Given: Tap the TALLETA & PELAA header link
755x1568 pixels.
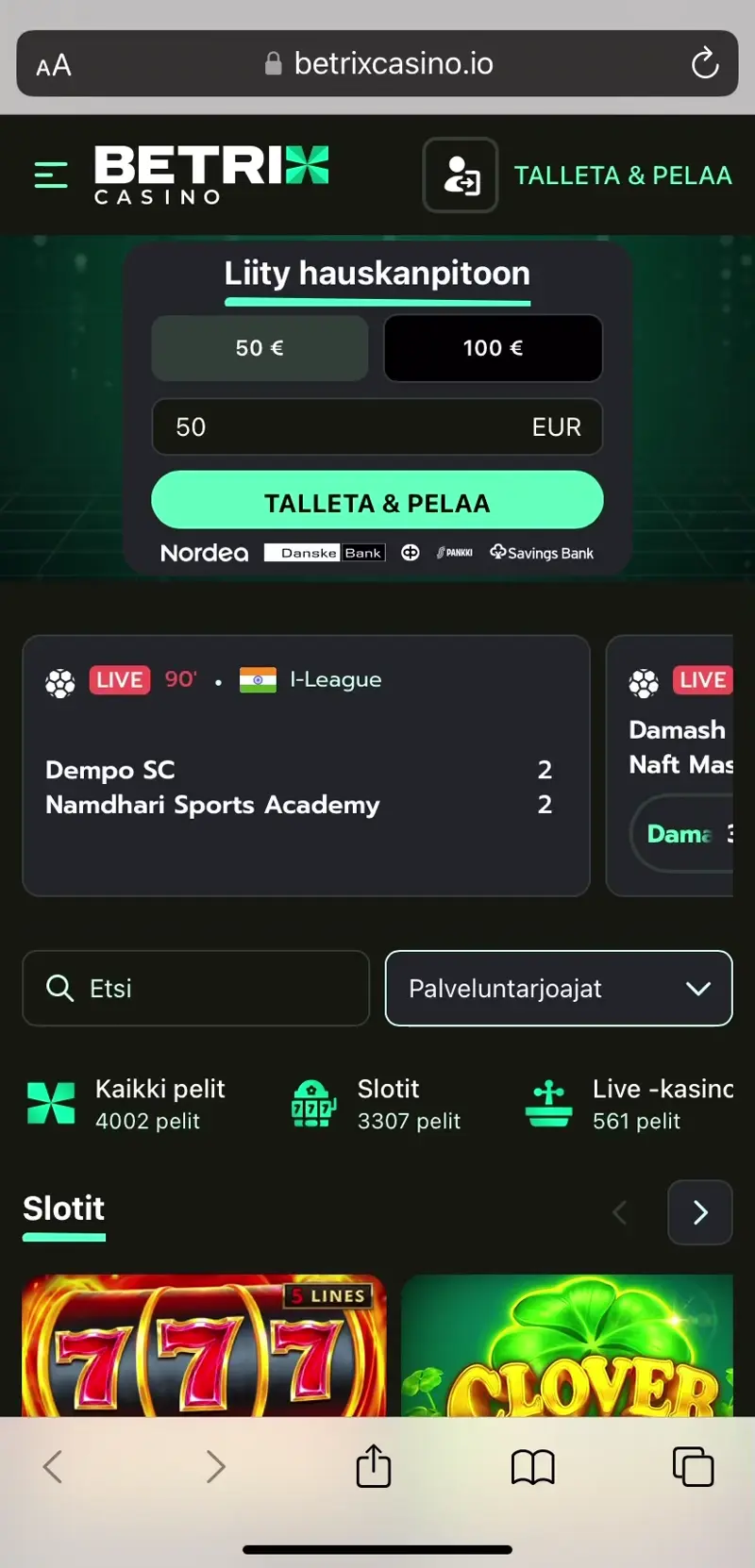Looking at the screenshot, I should 623,175.
